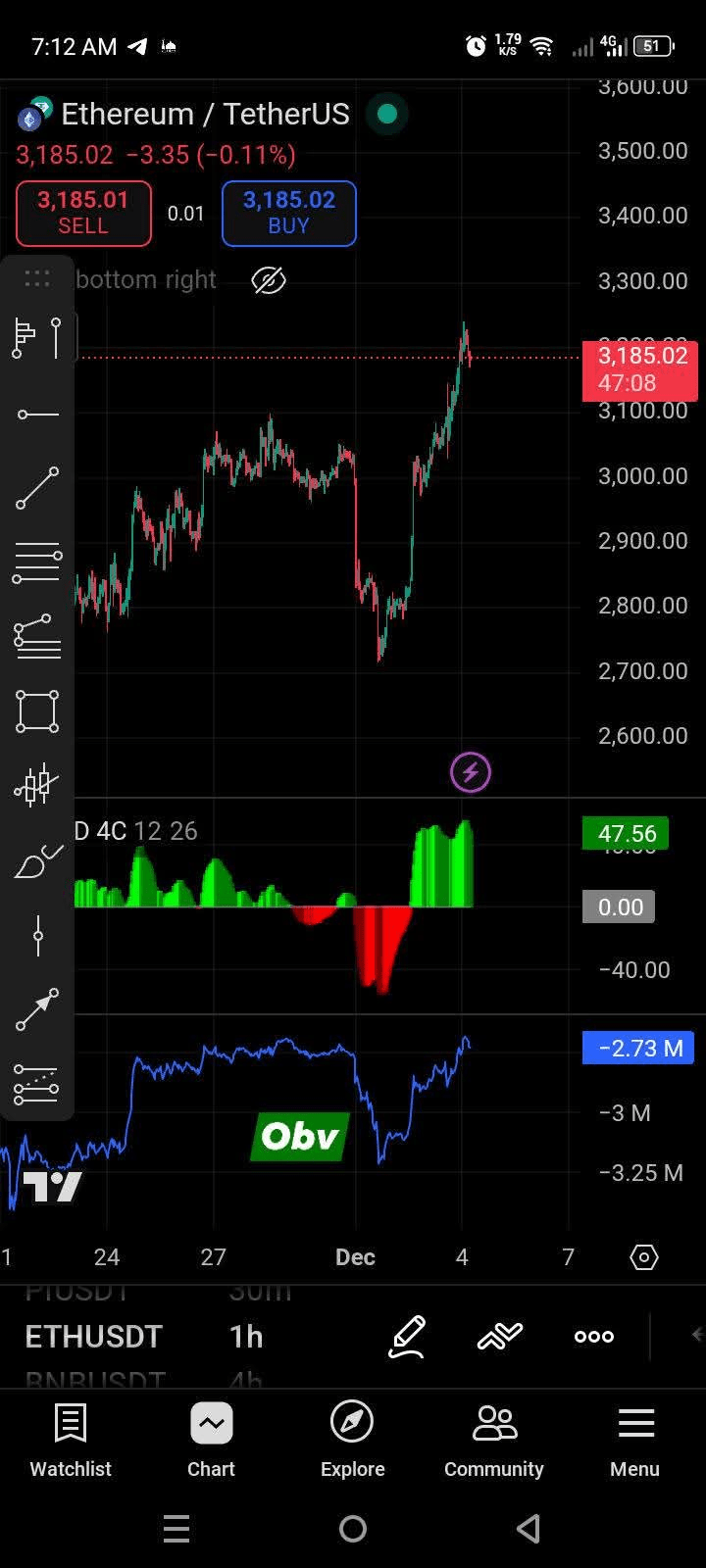Go to the Community tab

click(493, 1439)
